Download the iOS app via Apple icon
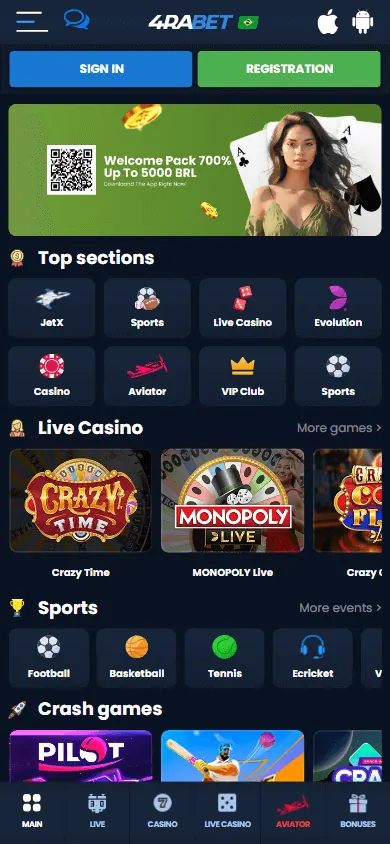 (x=328, y=22)
